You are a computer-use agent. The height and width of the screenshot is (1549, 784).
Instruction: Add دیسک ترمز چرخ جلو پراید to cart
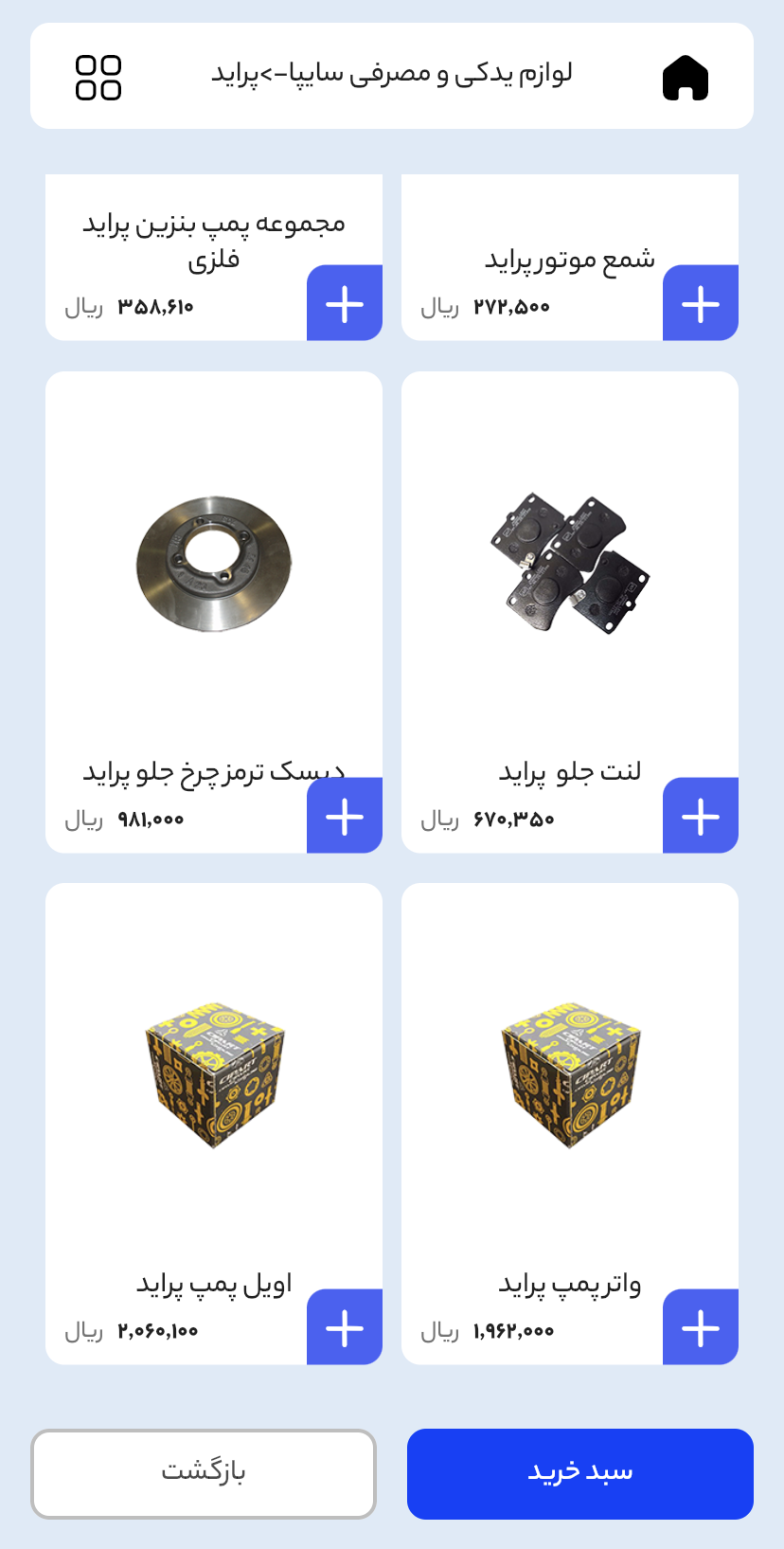click(x=344, y=815)
